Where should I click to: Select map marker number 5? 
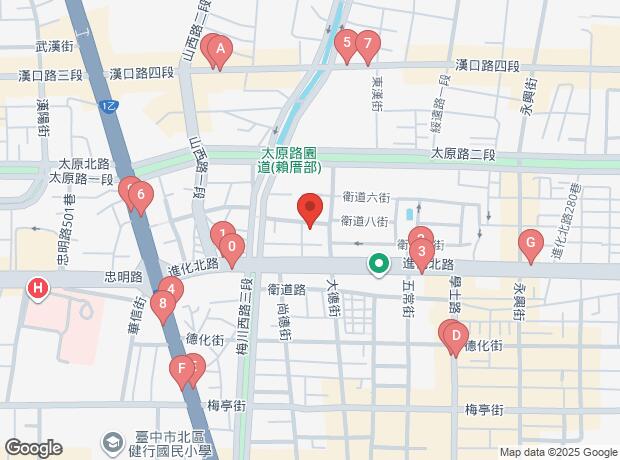coord(346,43)
